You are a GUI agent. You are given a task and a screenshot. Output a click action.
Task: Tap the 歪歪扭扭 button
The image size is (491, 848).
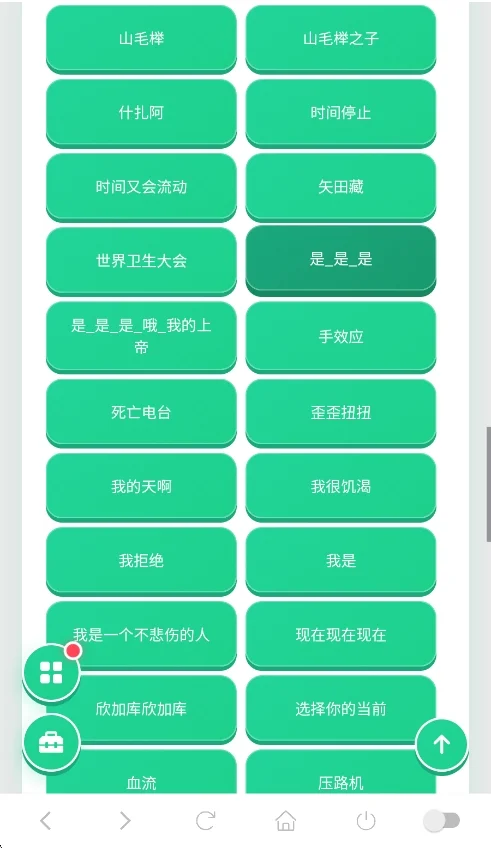point(341,412)
